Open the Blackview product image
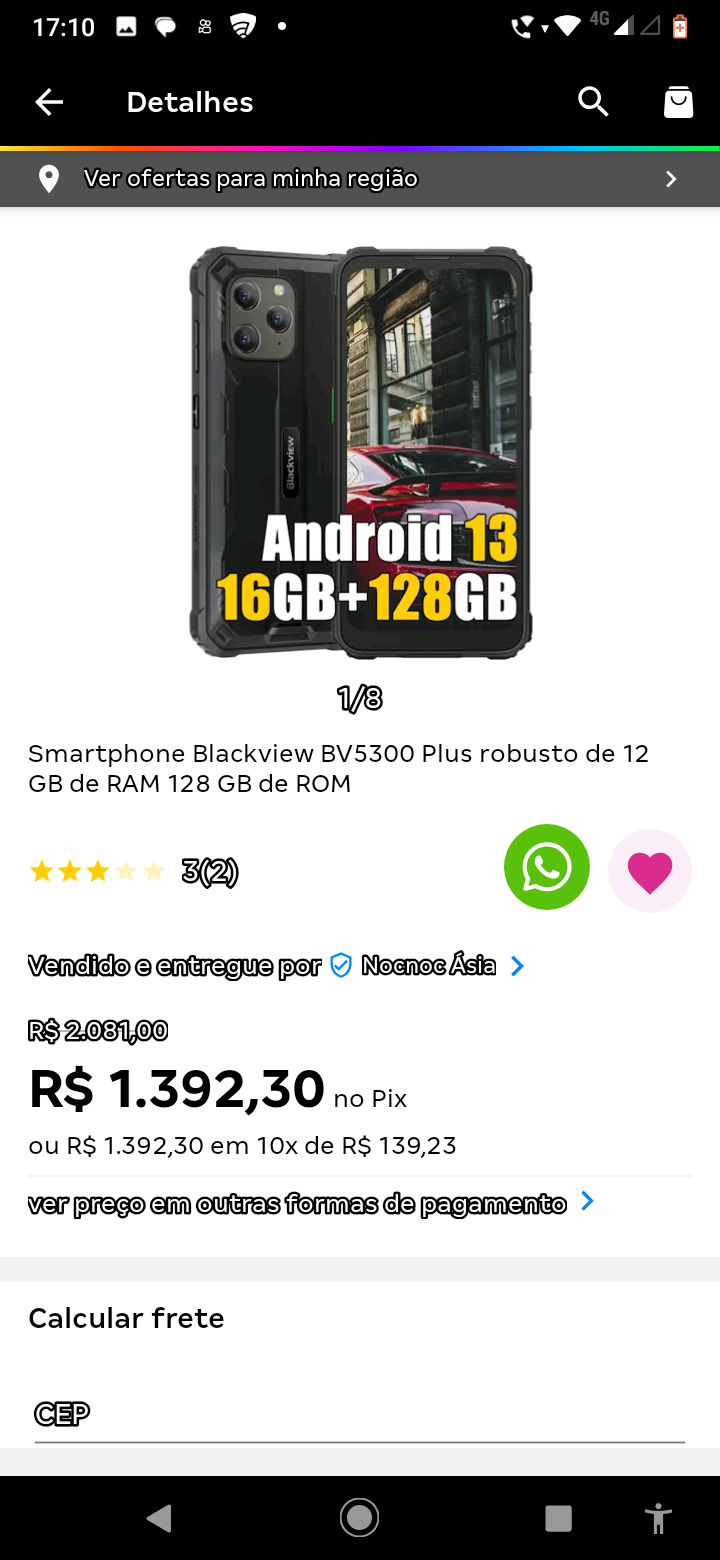Screen dimensions: 720x1560 pos(360,452)
